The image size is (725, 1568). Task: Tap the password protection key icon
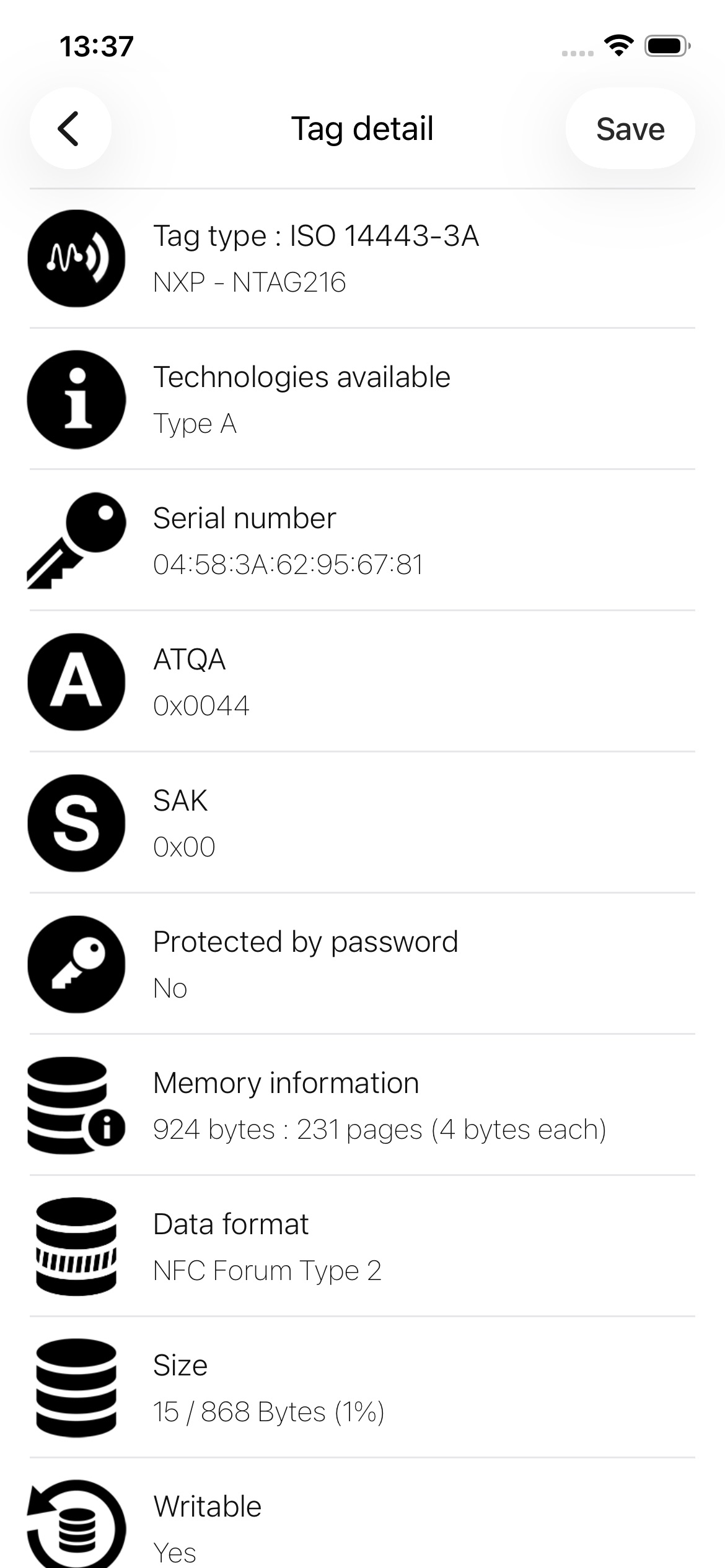(x=76, y=964)
